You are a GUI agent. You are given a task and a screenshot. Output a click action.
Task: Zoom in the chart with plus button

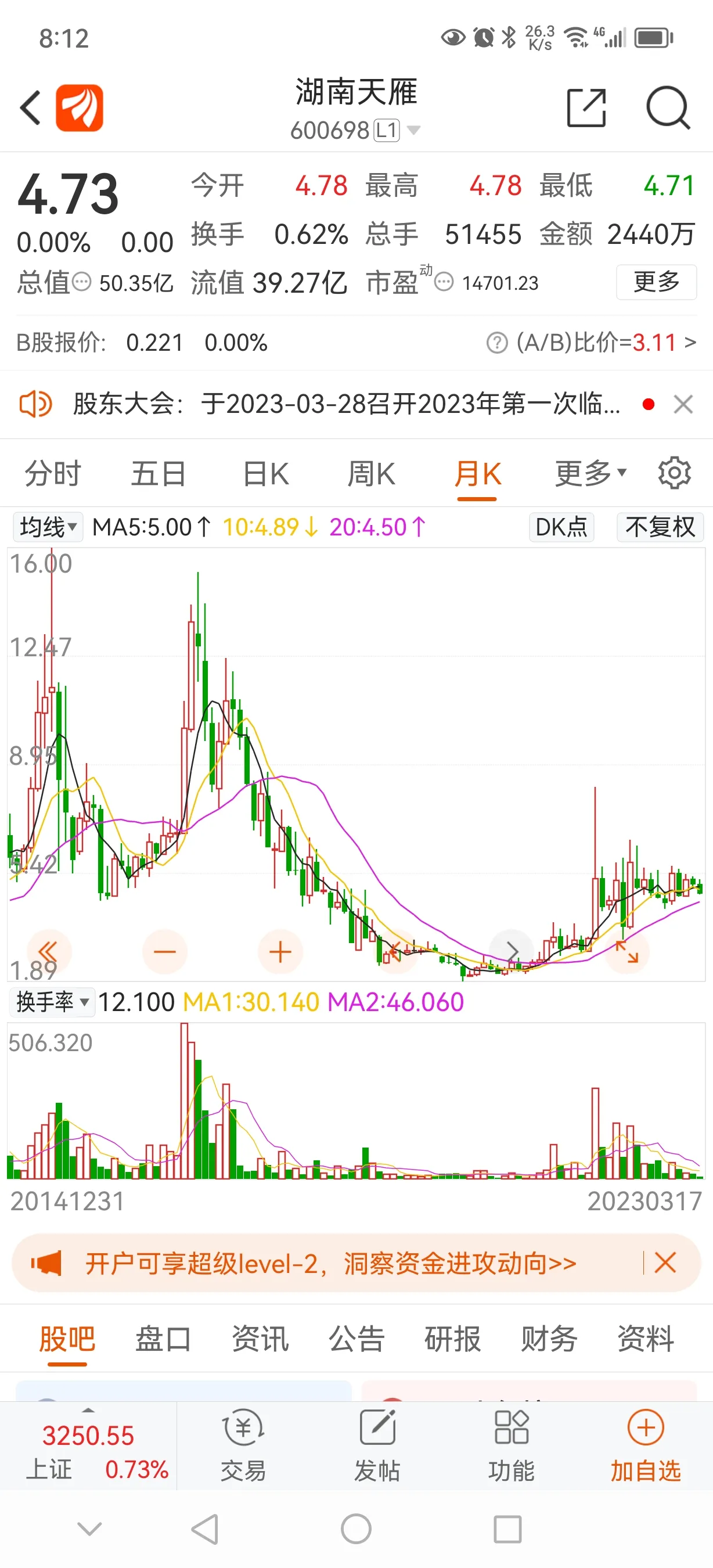coord(280,951)
